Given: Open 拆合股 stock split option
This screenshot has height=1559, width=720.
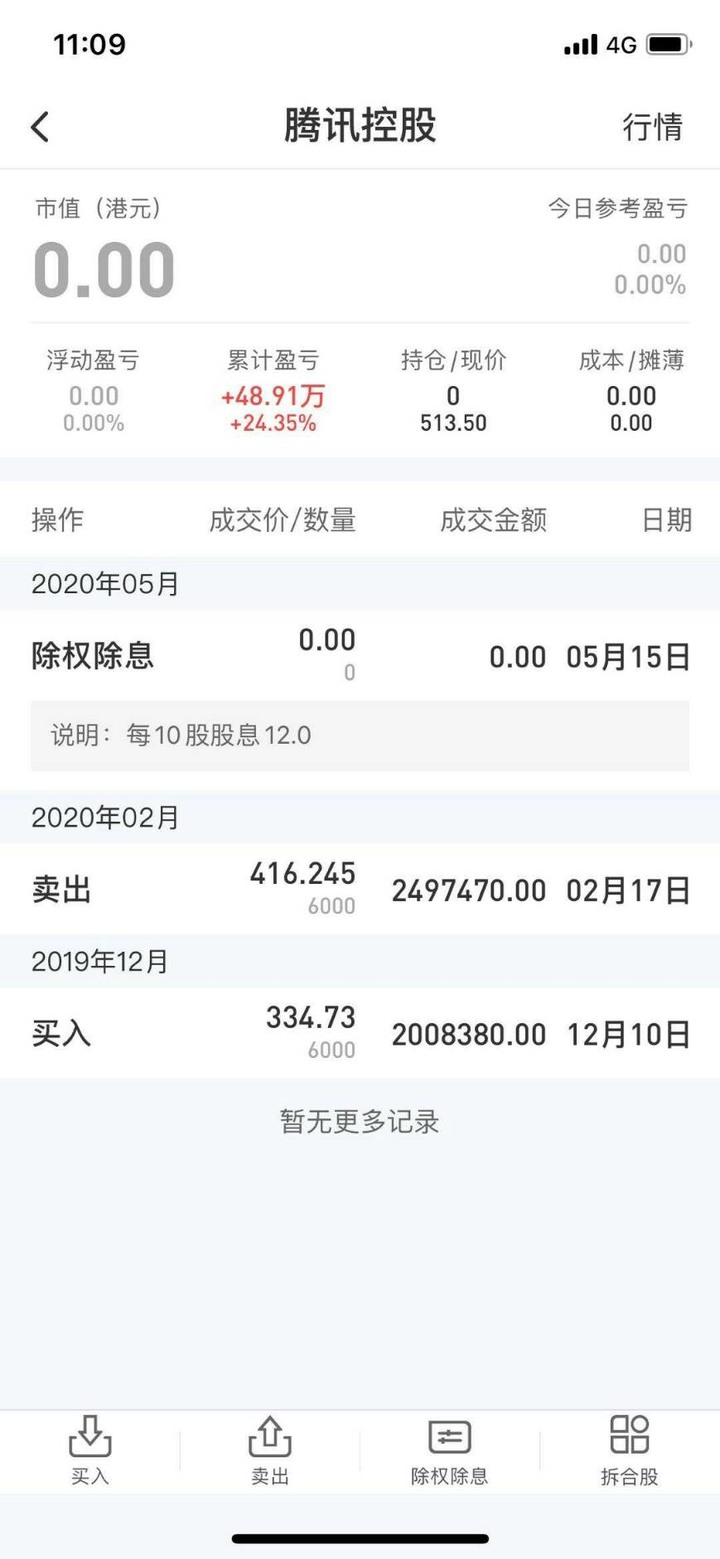Looking at the screenshot, I should tap(630, 1450).
